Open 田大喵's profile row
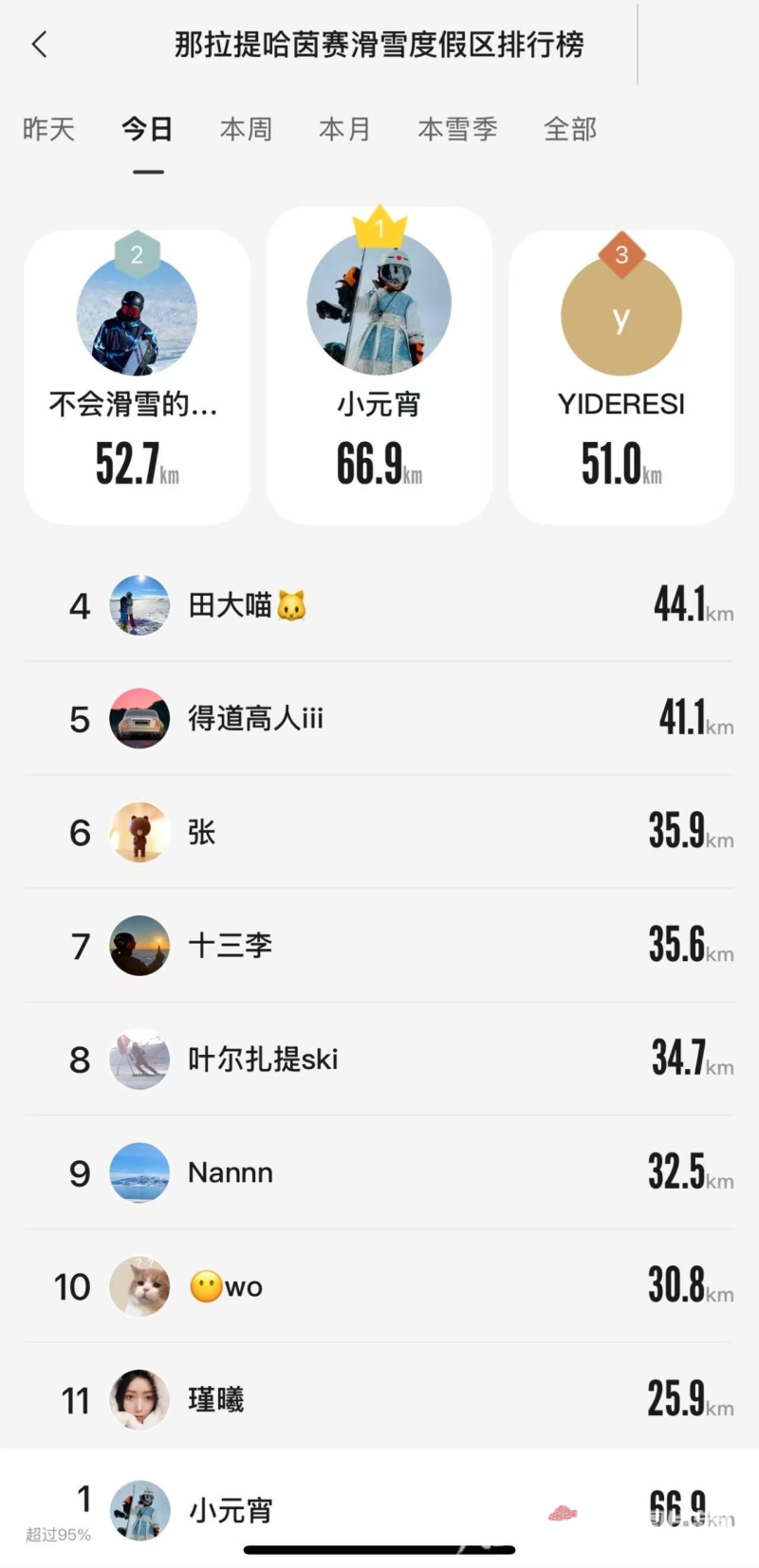This screenshot has width=759, height=1568. click(379, 604)
